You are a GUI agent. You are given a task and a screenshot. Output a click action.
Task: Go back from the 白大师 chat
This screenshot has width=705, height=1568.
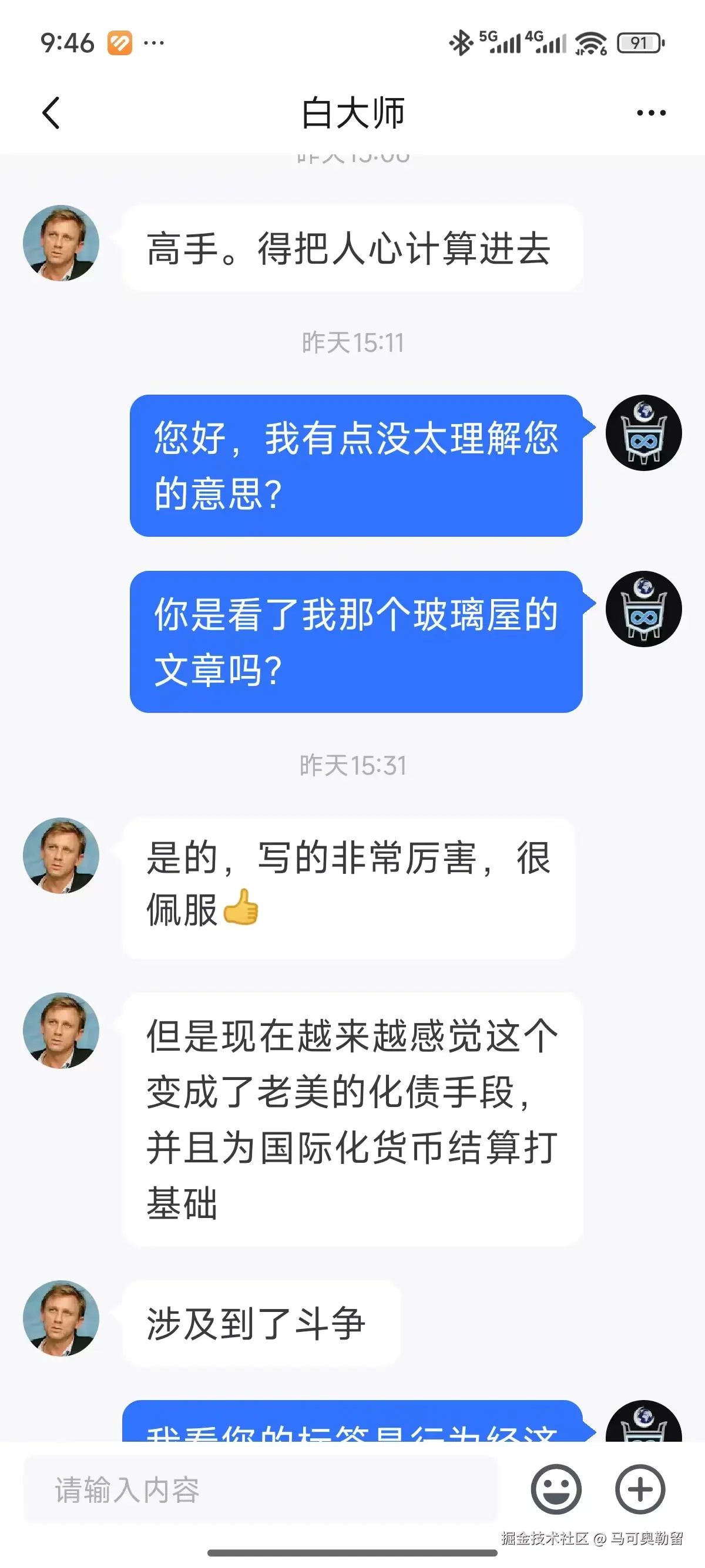pos(51,113)
